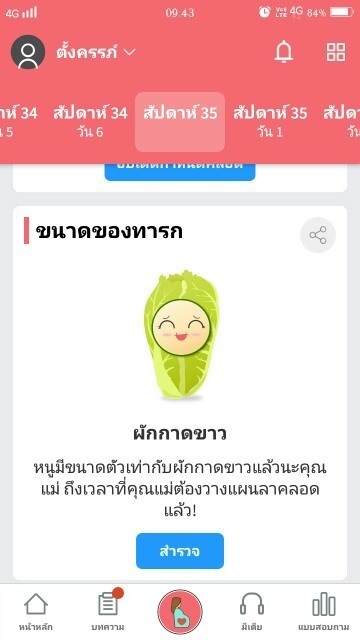Tap the สำรวจ button

tap(180, 551)
